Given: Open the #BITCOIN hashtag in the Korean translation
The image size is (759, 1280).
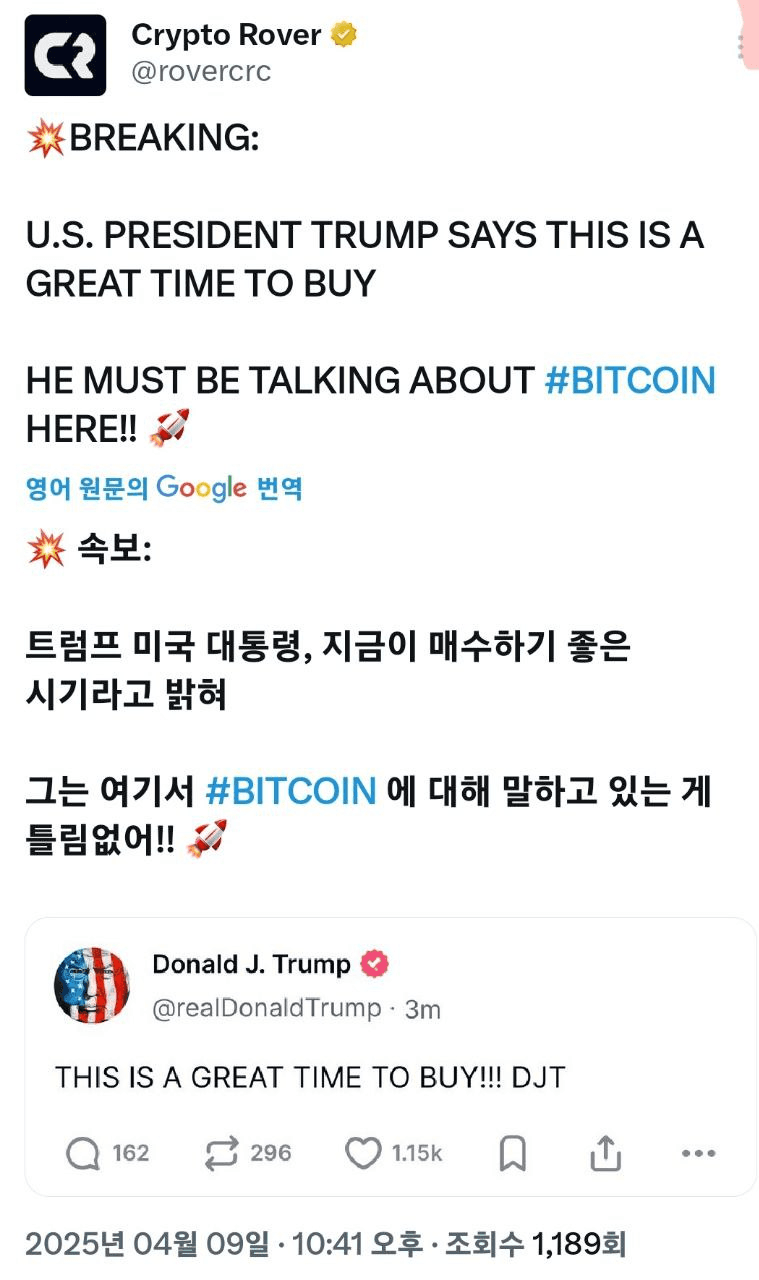Looking at the screenshot, I should [x=290, y=790].
